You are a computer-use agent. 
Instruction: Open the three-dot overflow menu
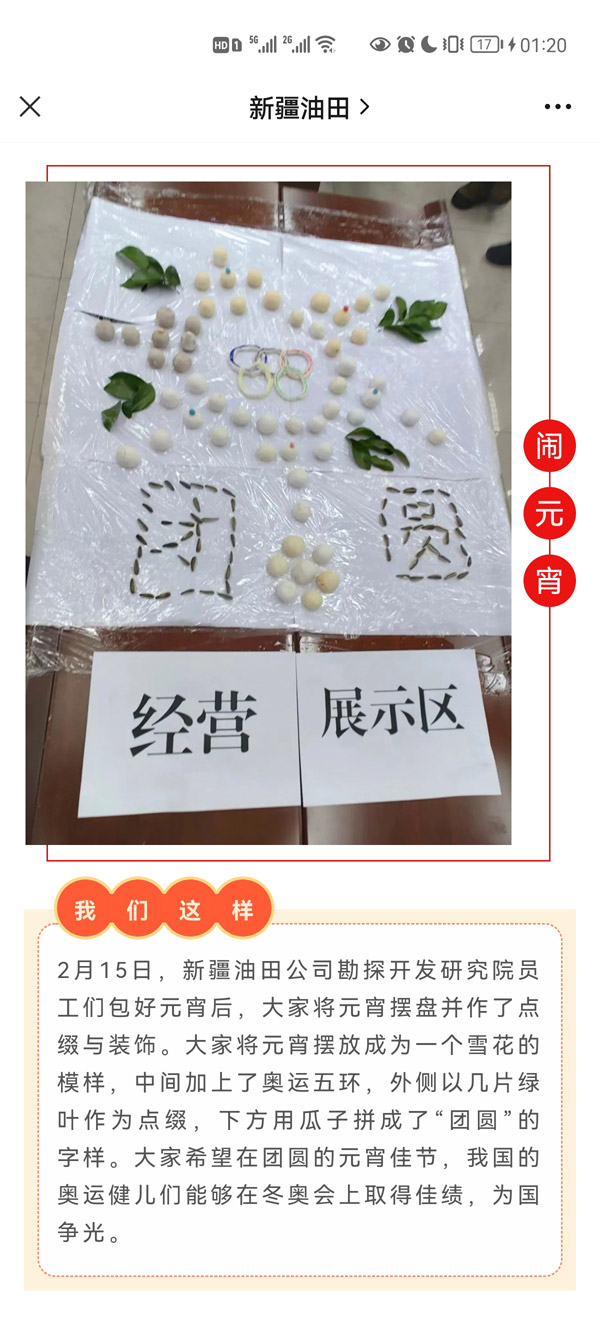558,107
